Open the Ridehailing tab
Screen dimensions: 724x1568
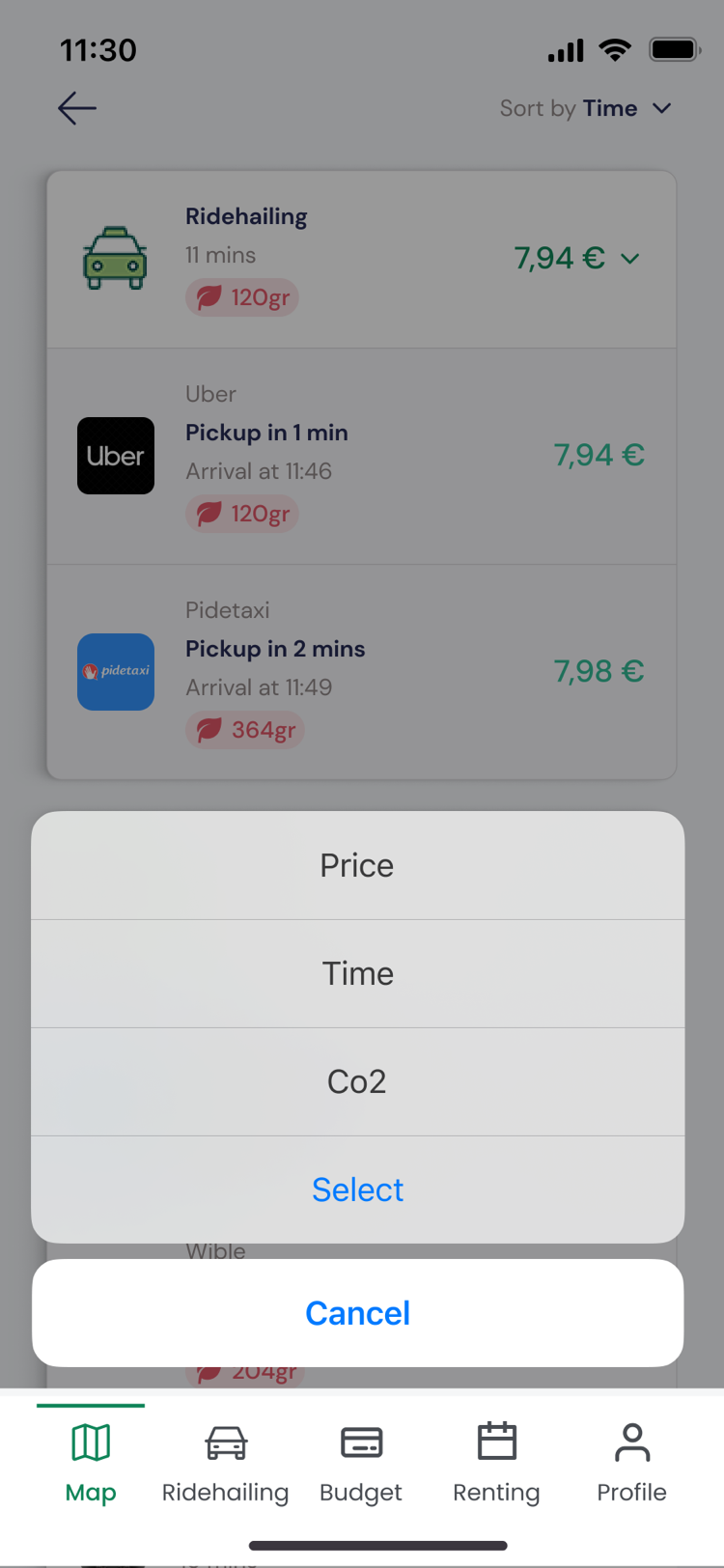pos(226,1462)
